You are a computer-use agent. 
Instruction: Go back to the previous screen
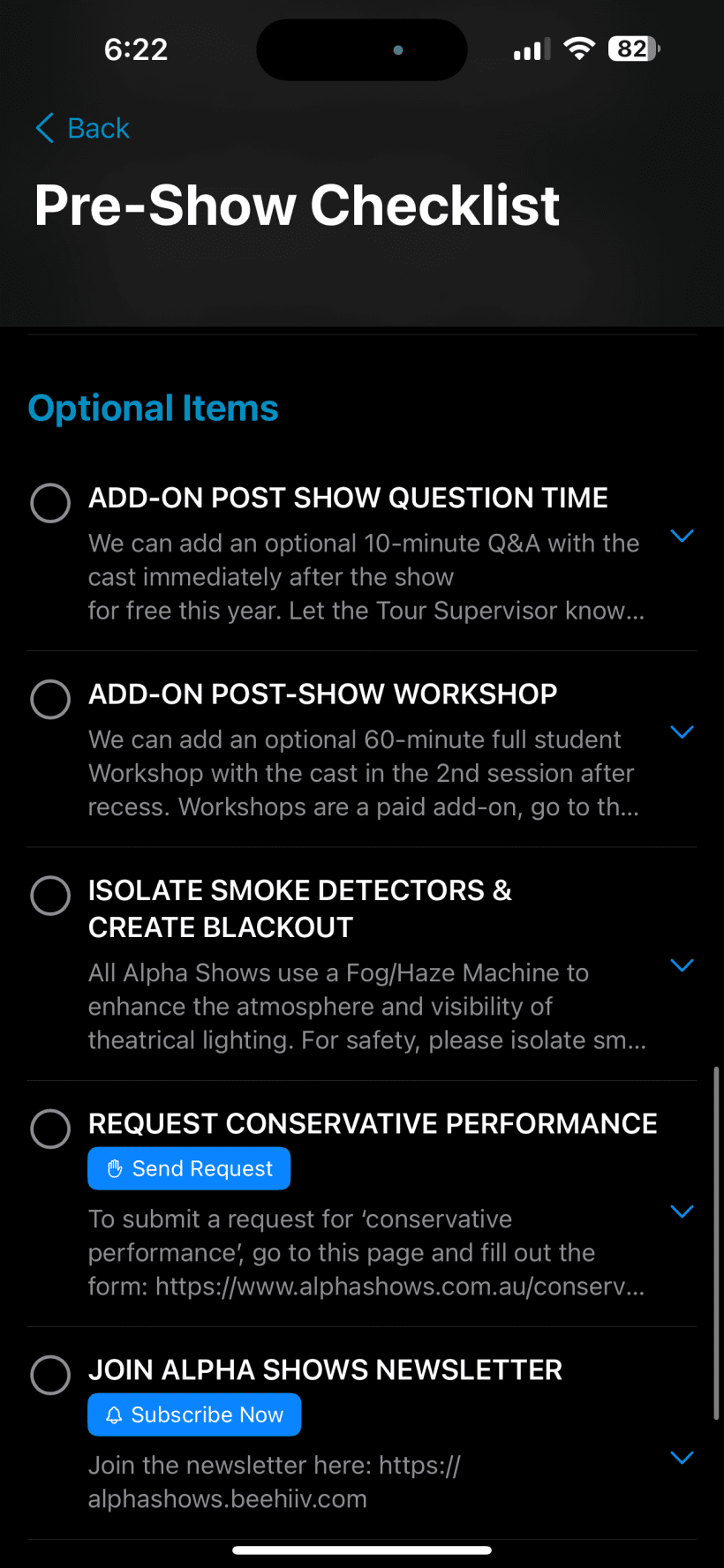pyautogui.click(x=82, y=129)
